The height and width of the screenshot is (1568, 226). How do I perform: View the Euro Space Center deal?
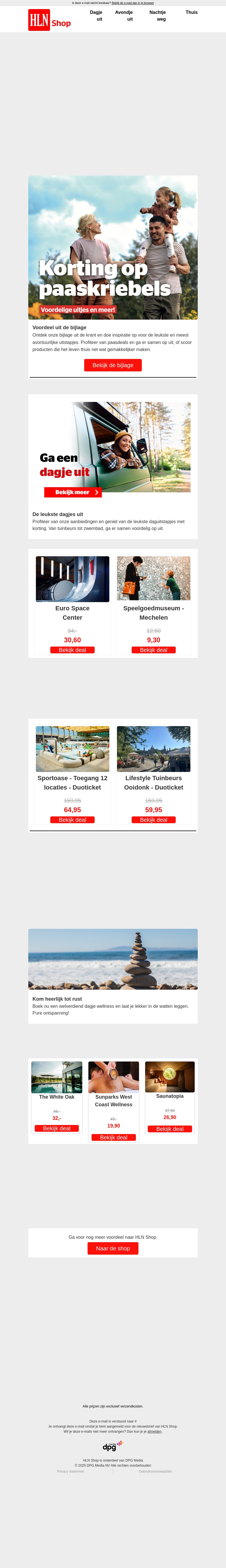pos(72,650)
